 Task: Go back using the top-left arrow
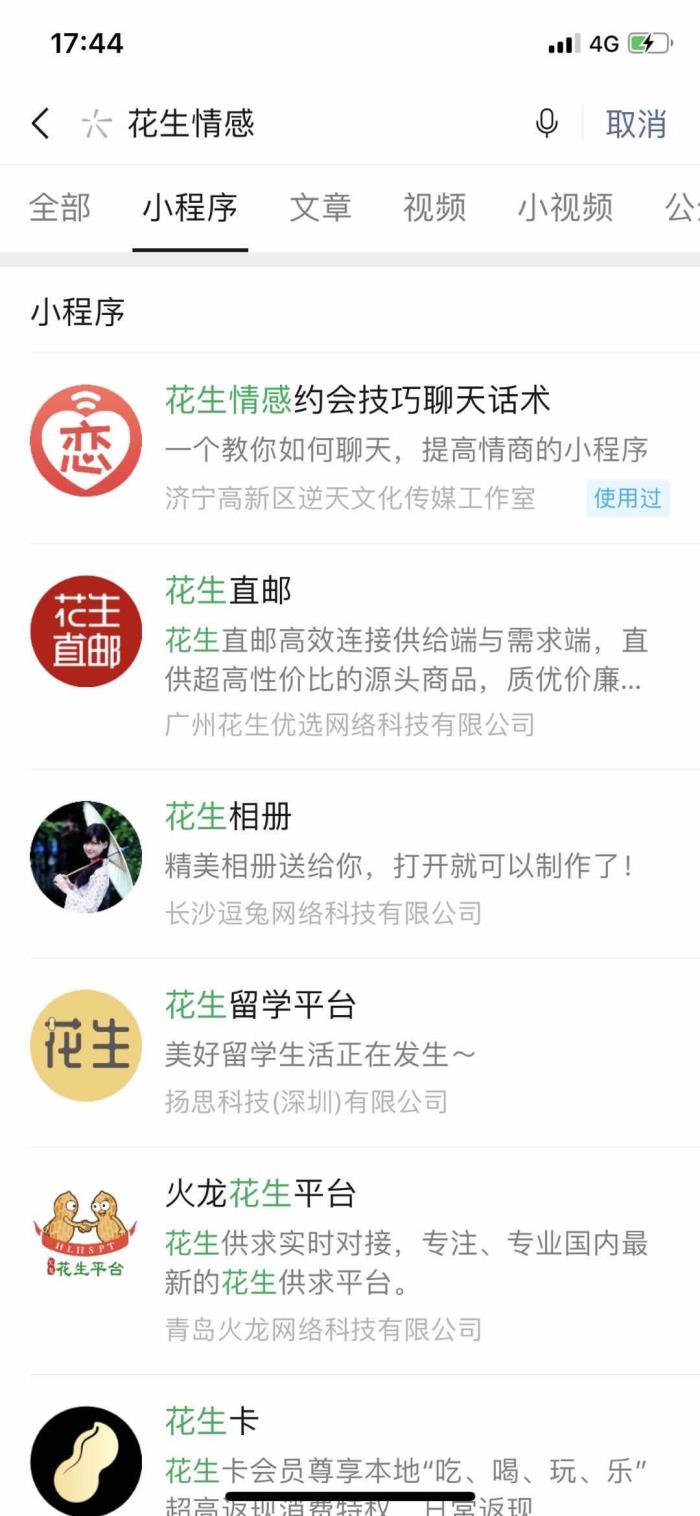click(x=40, y=124)
